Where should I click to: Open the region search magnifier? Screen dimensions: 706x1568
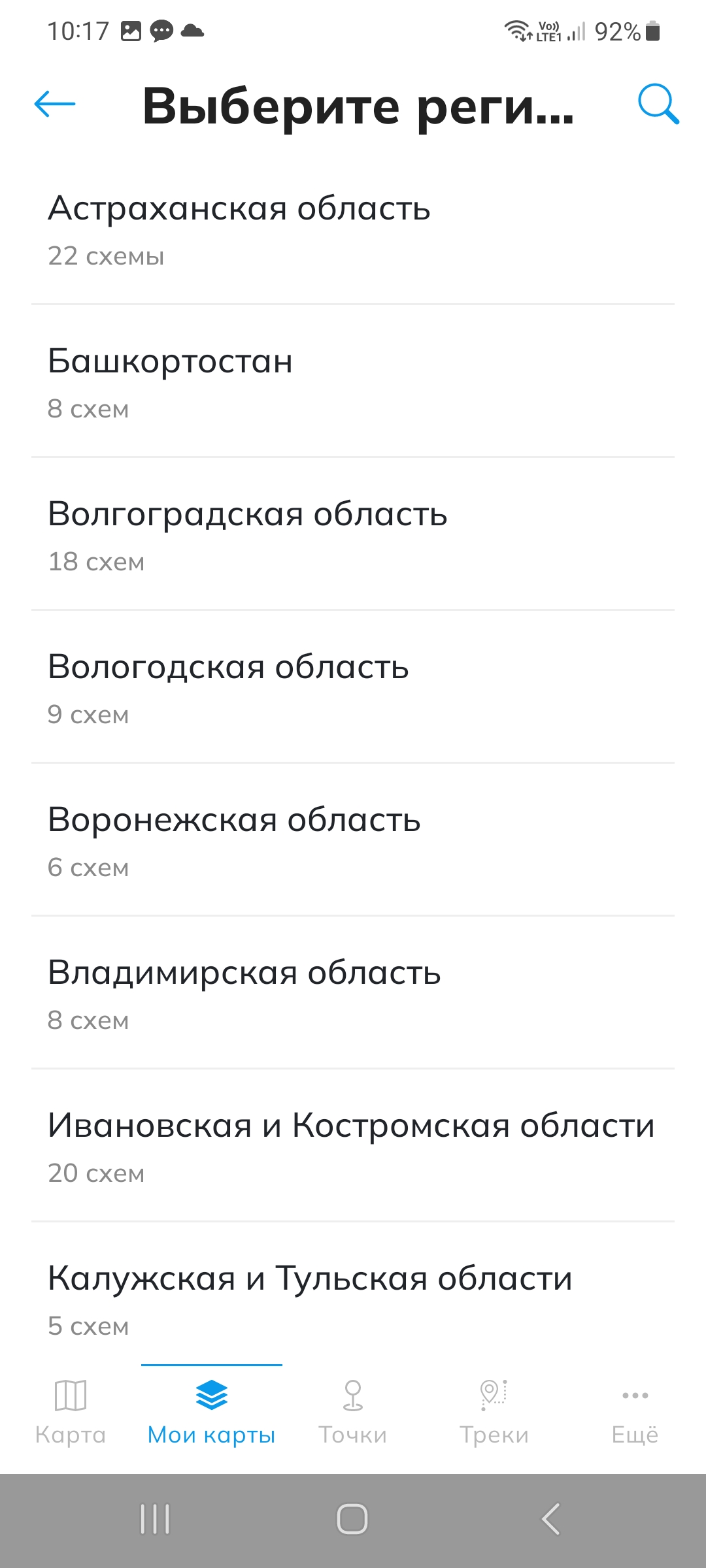click(658, 104)
